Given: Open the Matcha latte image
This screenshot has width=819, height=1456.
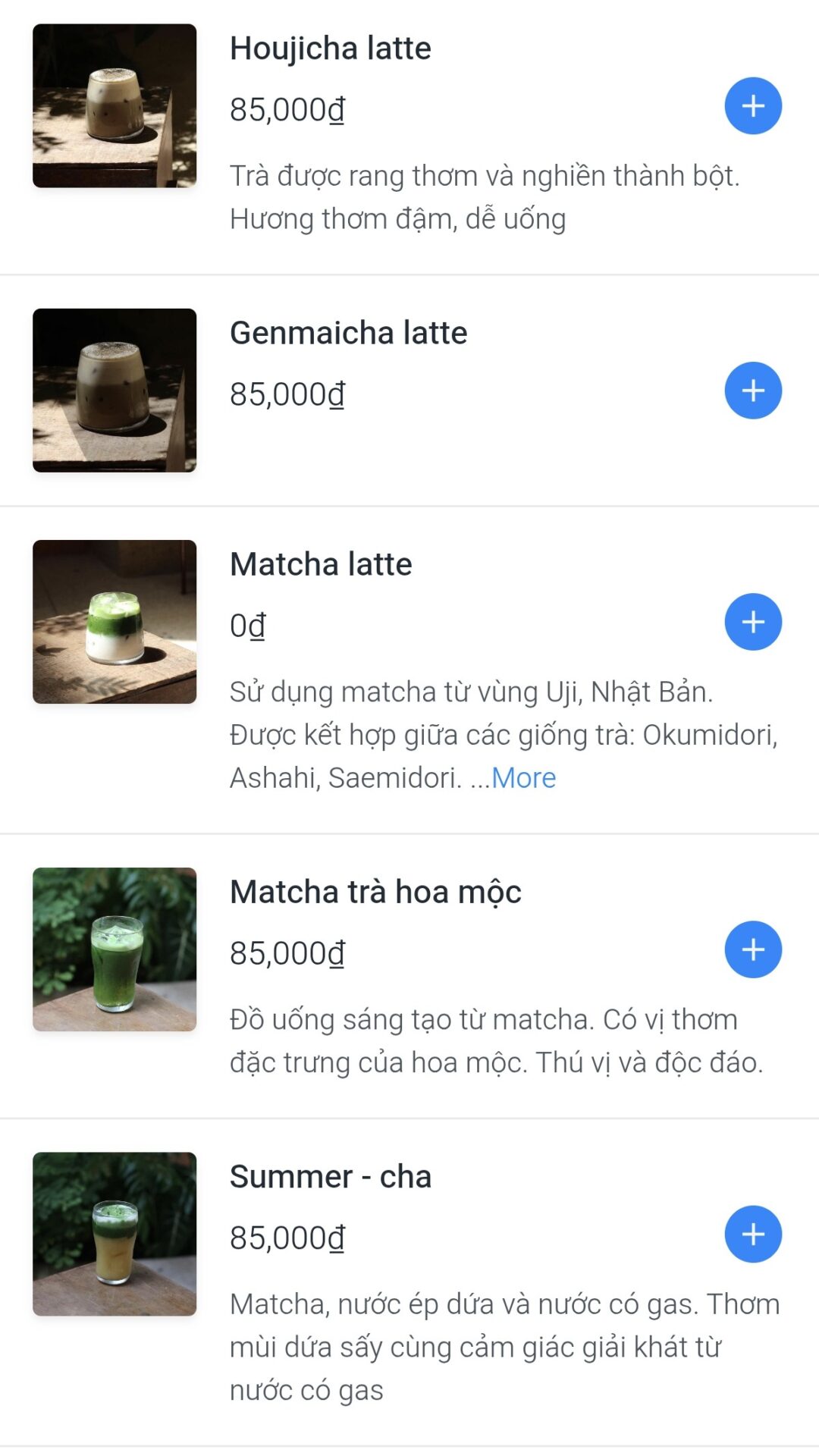Looking at the screenshot, I should pyautogui.click(x=115, y=622).
